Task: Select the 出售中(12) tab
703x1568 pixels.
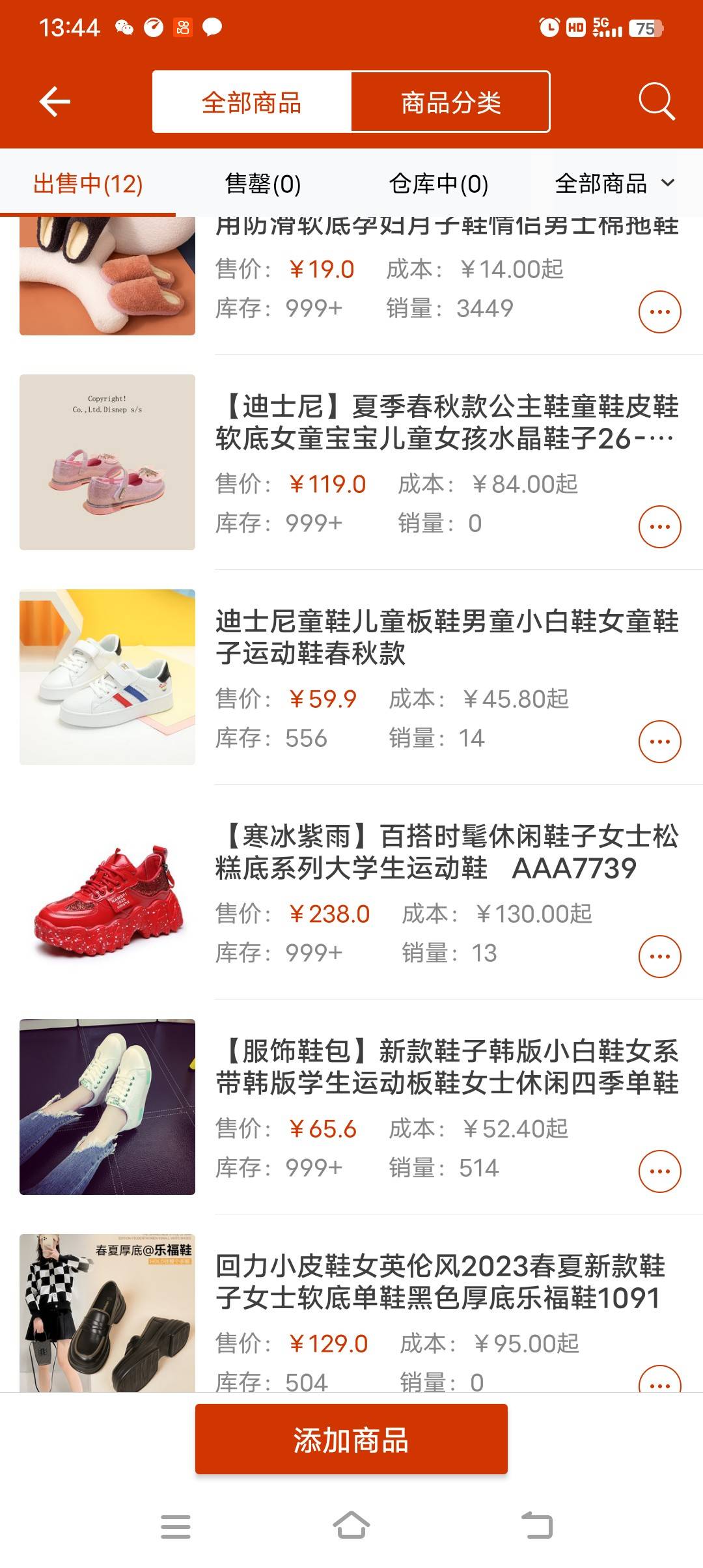Action: [x=88, y=184]
